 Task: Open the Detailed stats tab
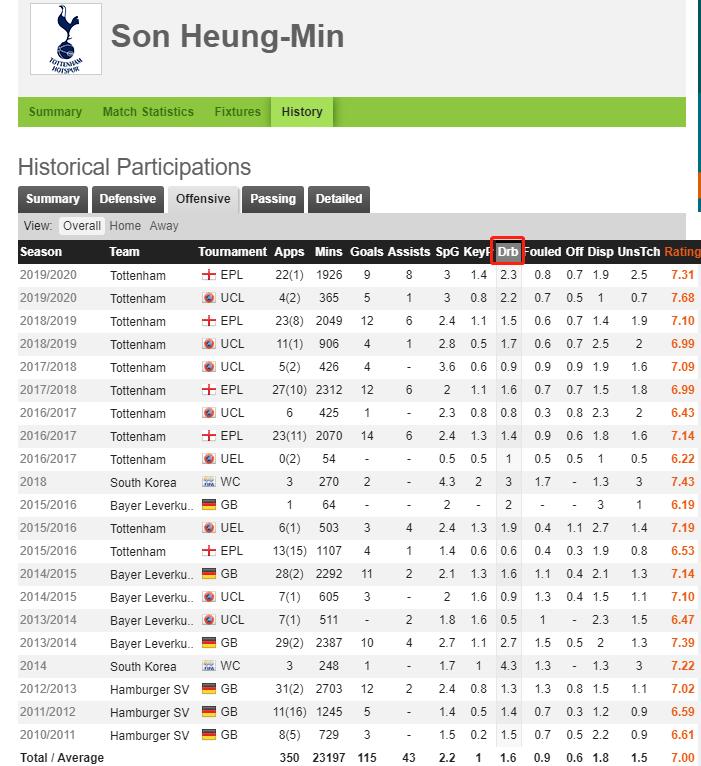click(x=339, y=199)
